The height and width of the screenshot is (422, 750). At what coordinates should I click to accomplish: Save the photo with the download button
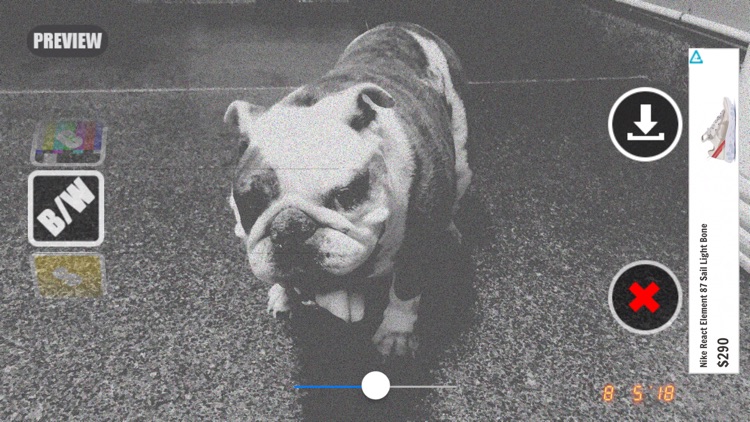coord(645,125)
